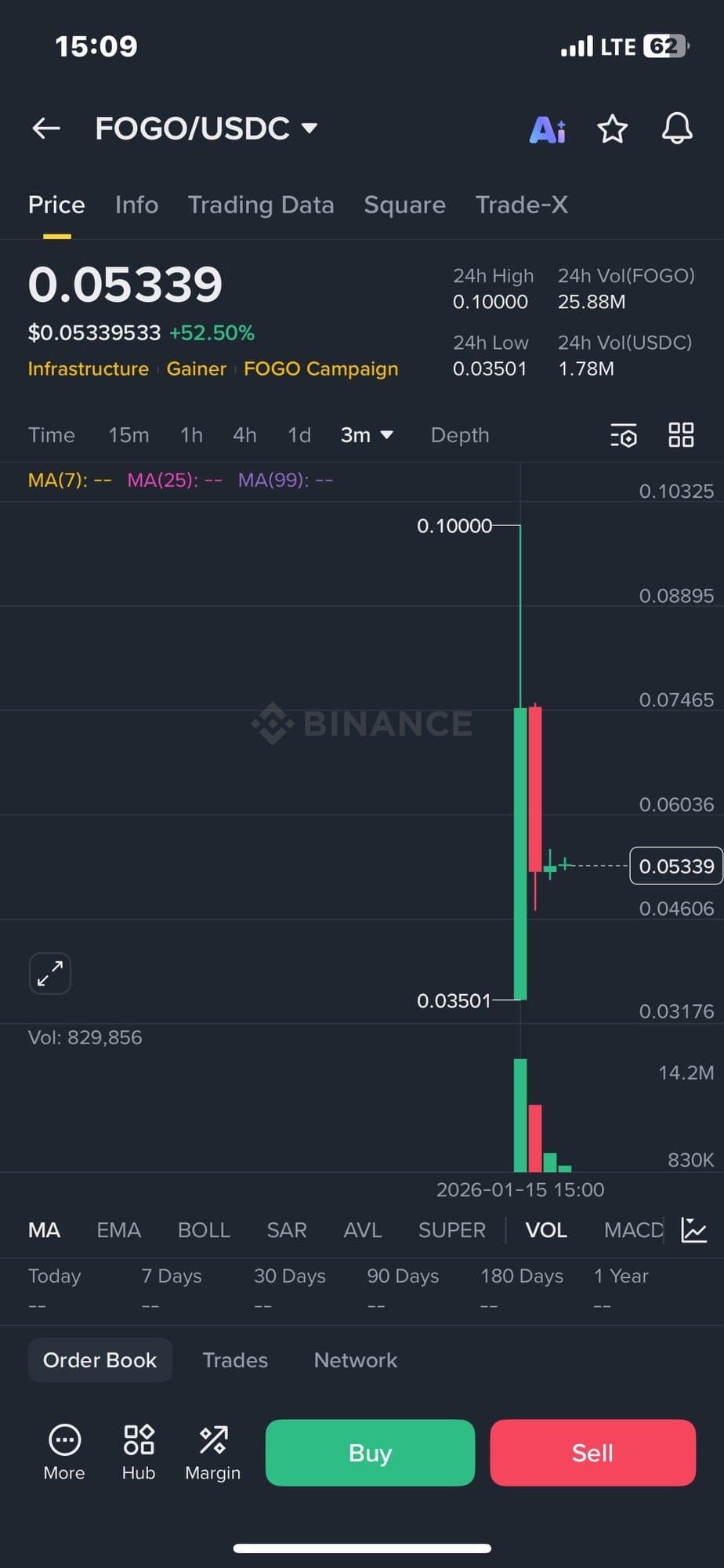Open chart settings icon
The image size is (724, 1568).
pos(624,435)
